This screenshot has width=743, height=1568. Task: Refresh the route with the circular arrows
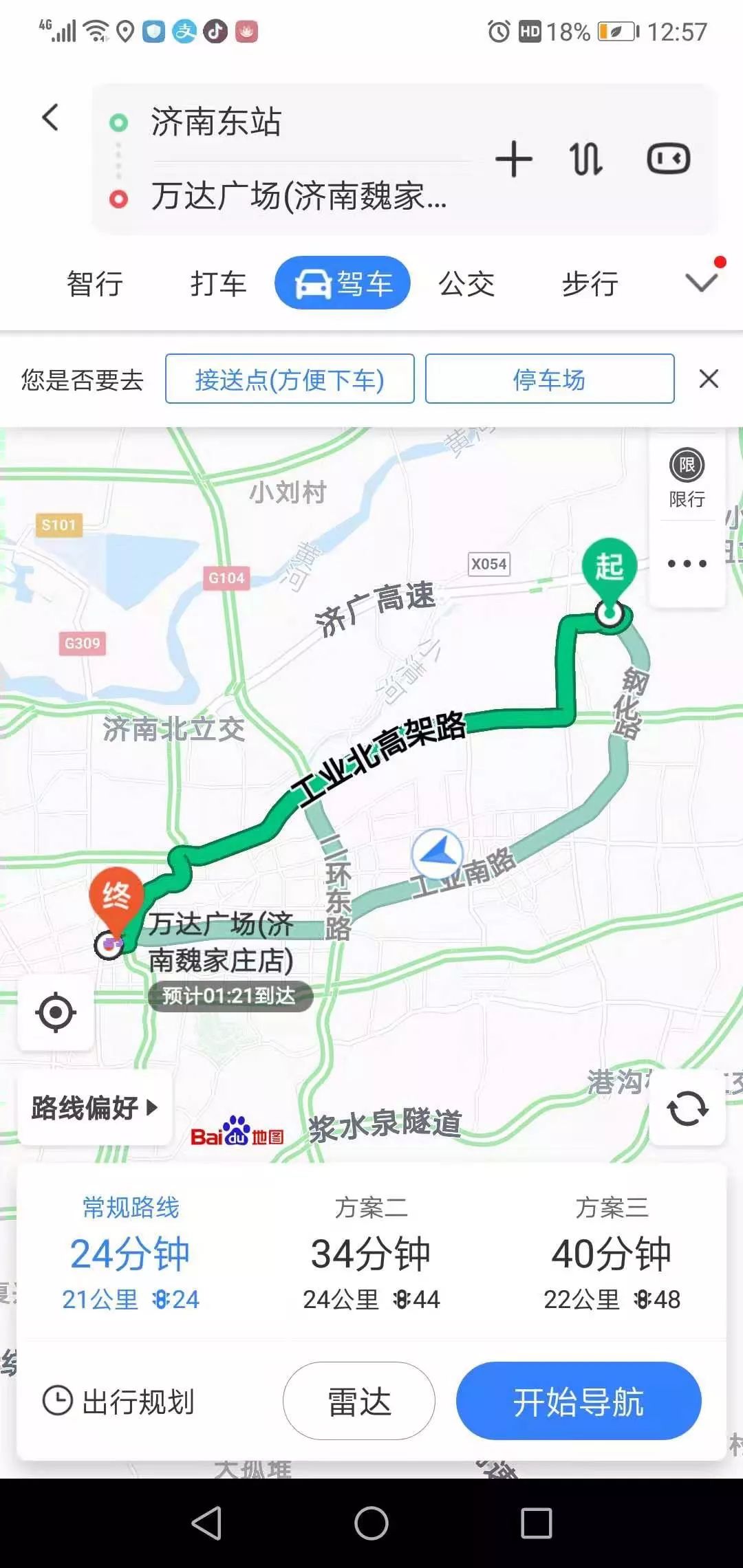pos(687,1109)
